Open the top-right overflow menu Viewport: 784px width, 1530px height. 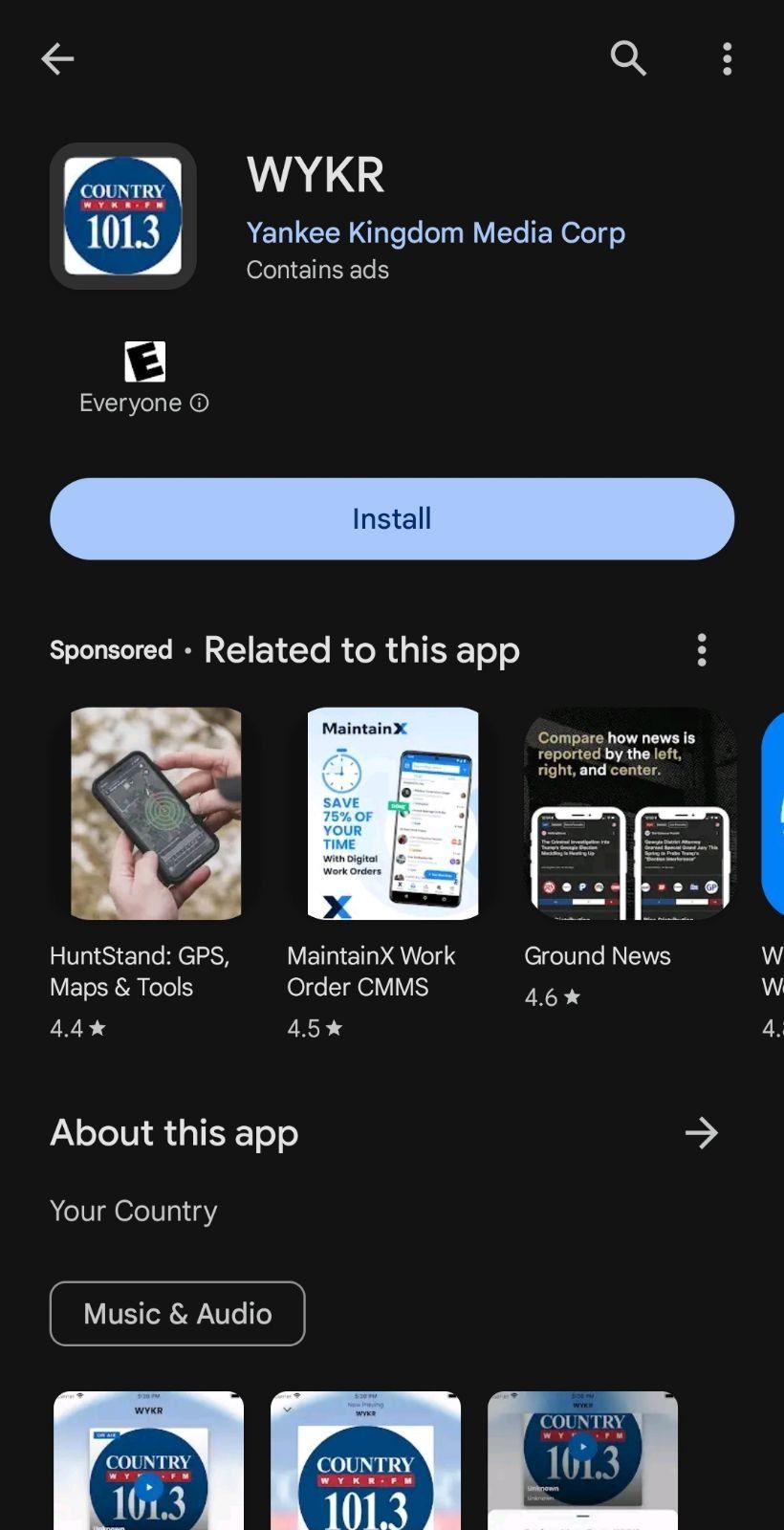[x=728, y=59]
